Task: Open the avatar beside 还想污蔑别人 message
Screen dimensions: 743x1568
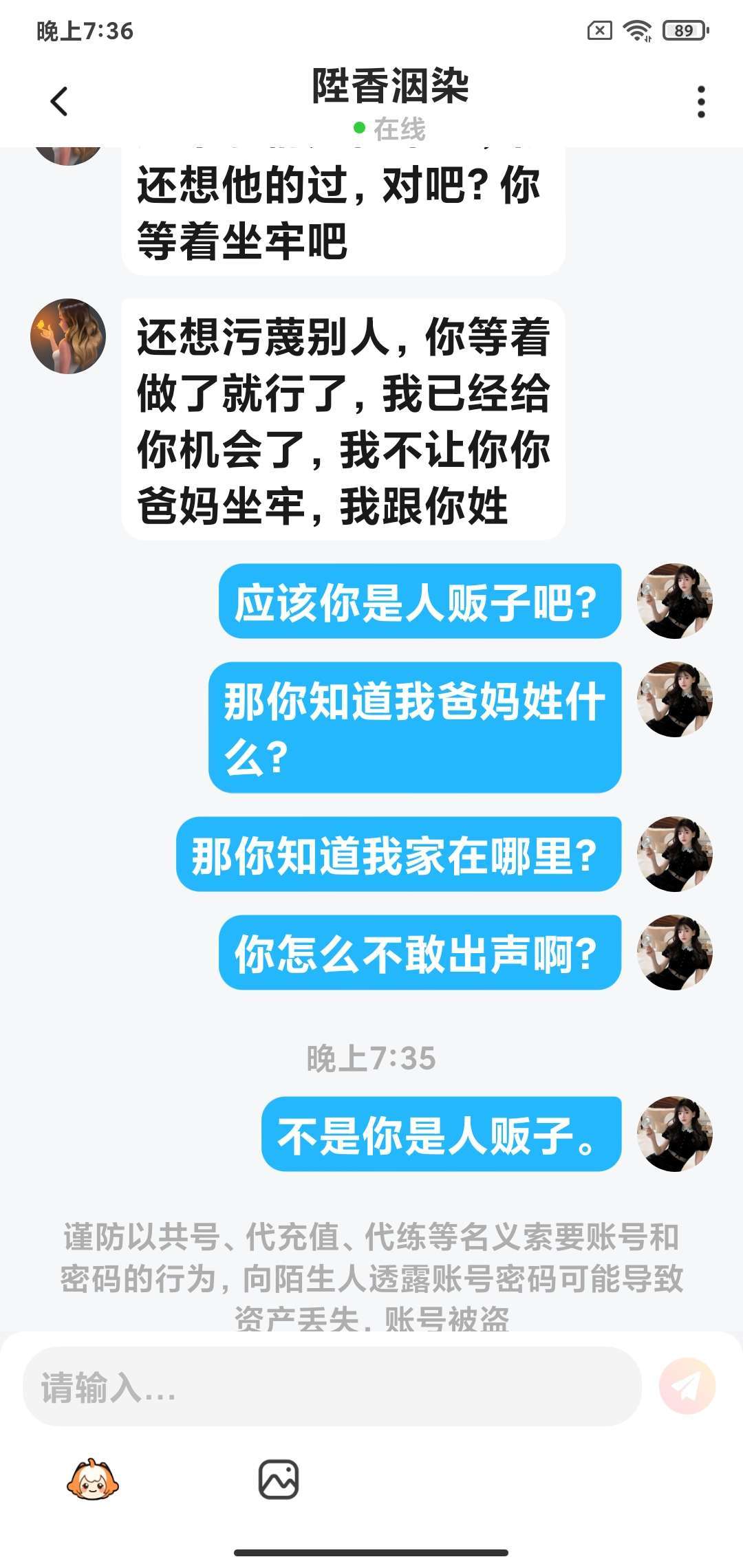Action: 68,336
